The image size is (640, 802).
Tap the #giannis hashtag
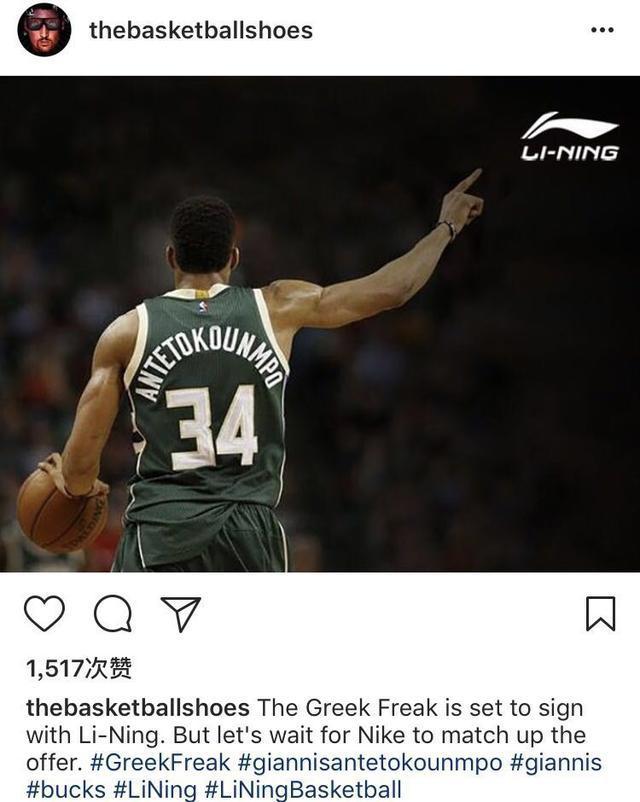556,763
